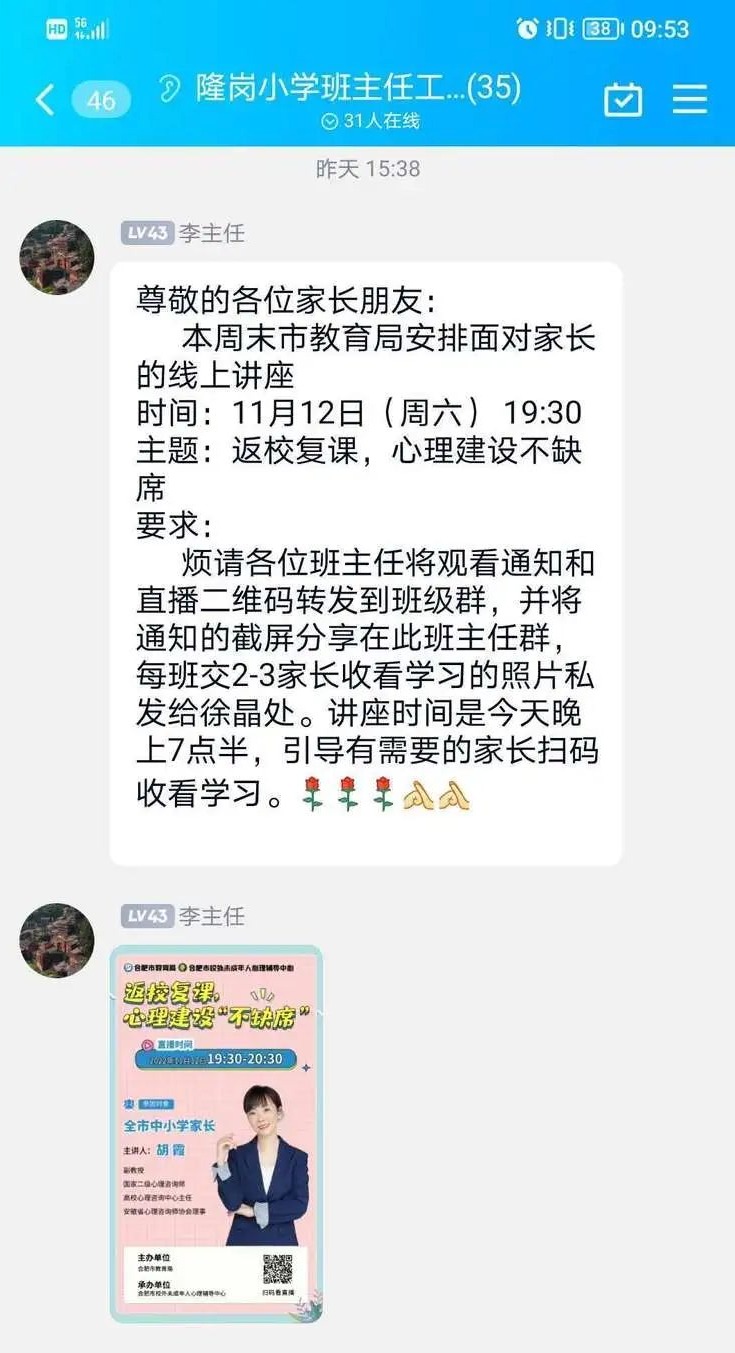The width and height of the screenshot is (735, 1353).
Task: Open the lecture poster image from 李主任
Action: [216, 1133]
